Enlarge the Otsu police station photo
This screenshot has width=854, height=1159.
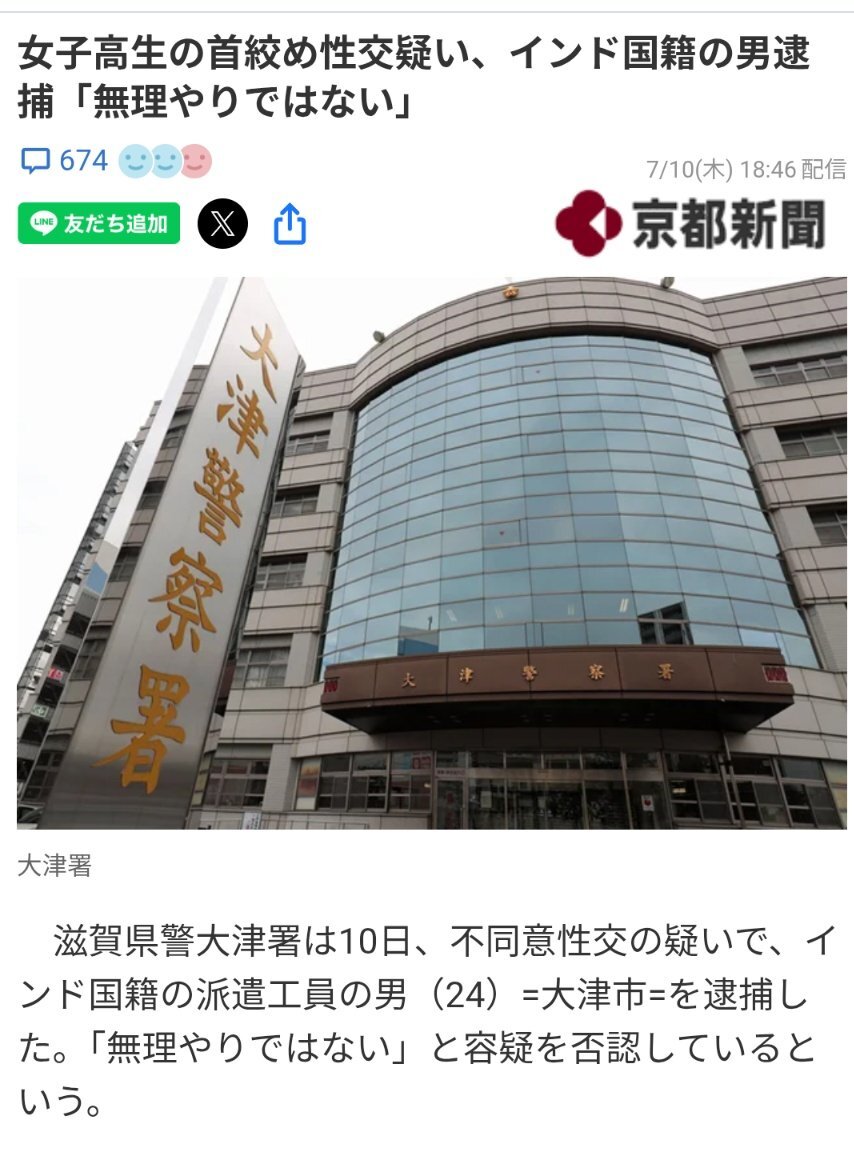click(x=431, y=552)
